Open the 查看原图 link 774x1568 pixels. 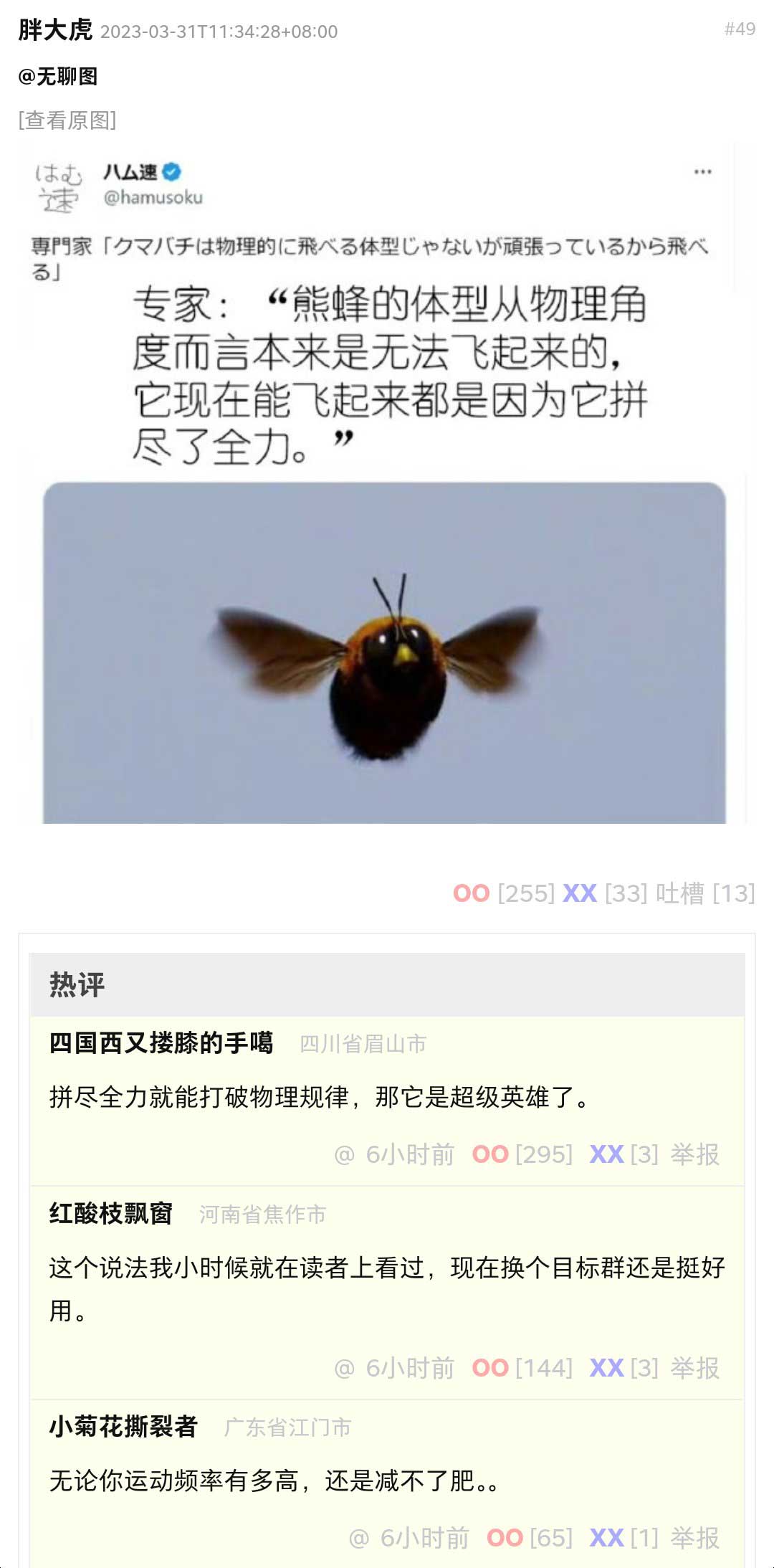pos(67,120)
